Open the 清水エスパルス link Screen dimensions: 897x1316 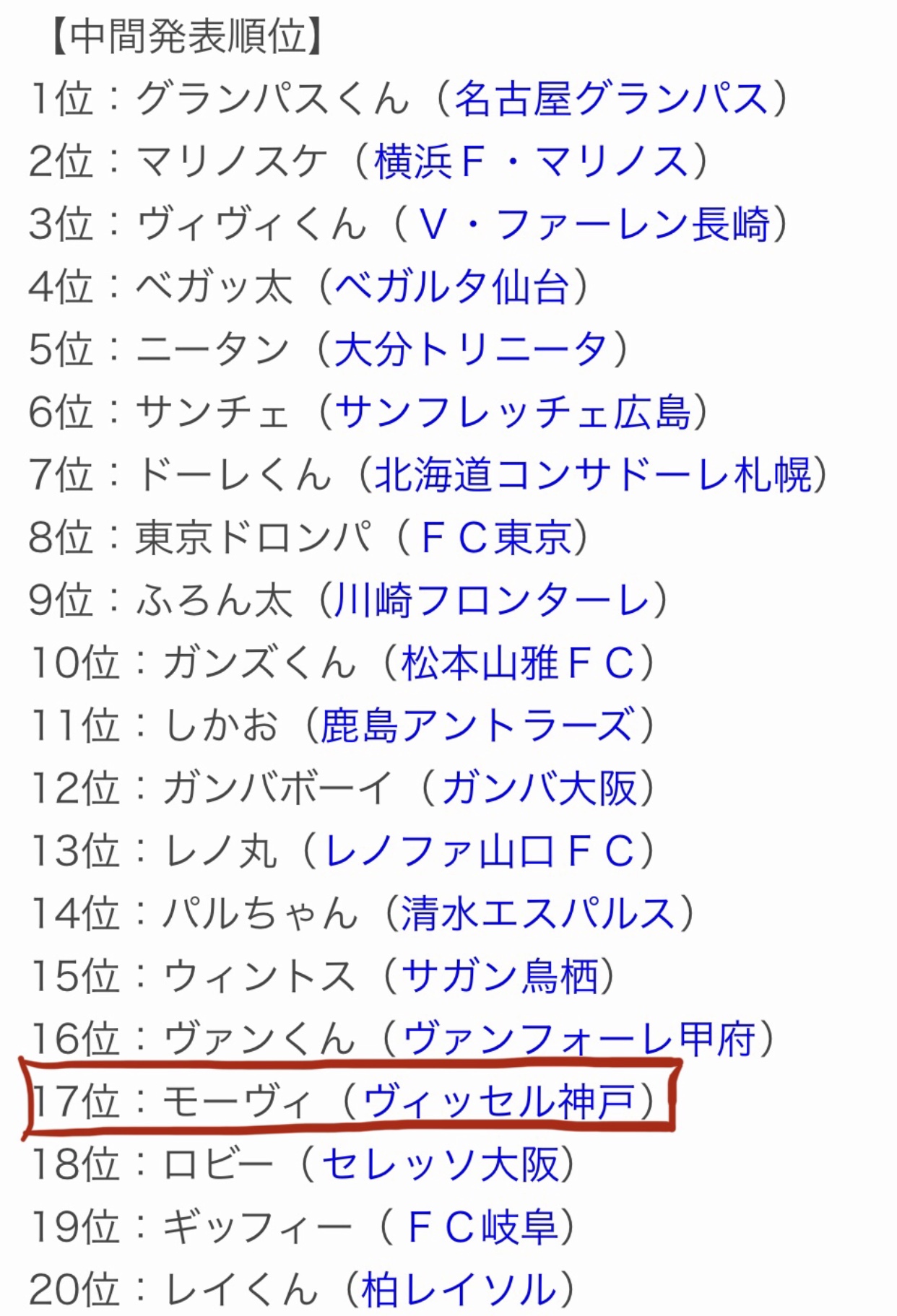538,914
